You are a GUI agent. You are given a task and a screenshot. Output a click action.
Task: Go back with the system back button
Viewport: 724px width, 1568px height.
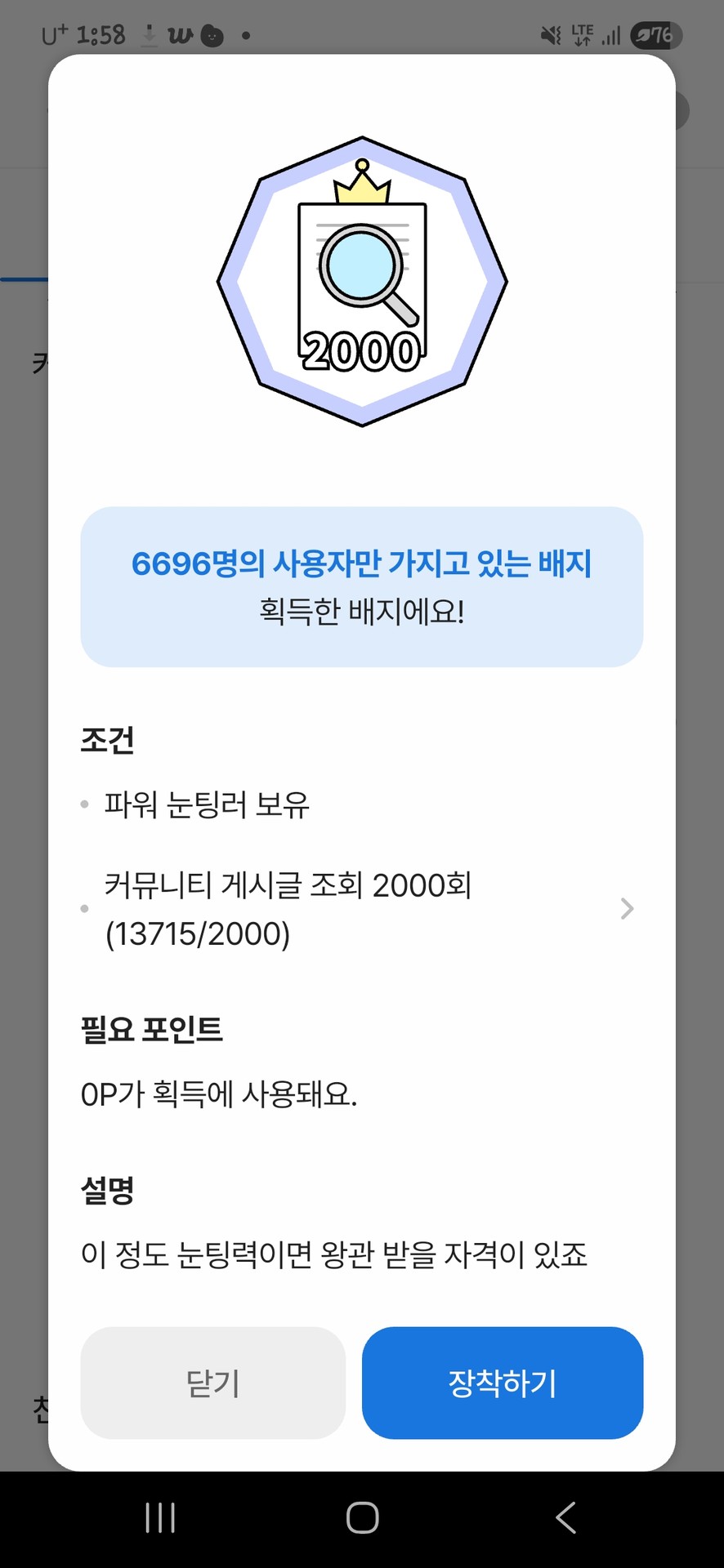point(565,1517)
